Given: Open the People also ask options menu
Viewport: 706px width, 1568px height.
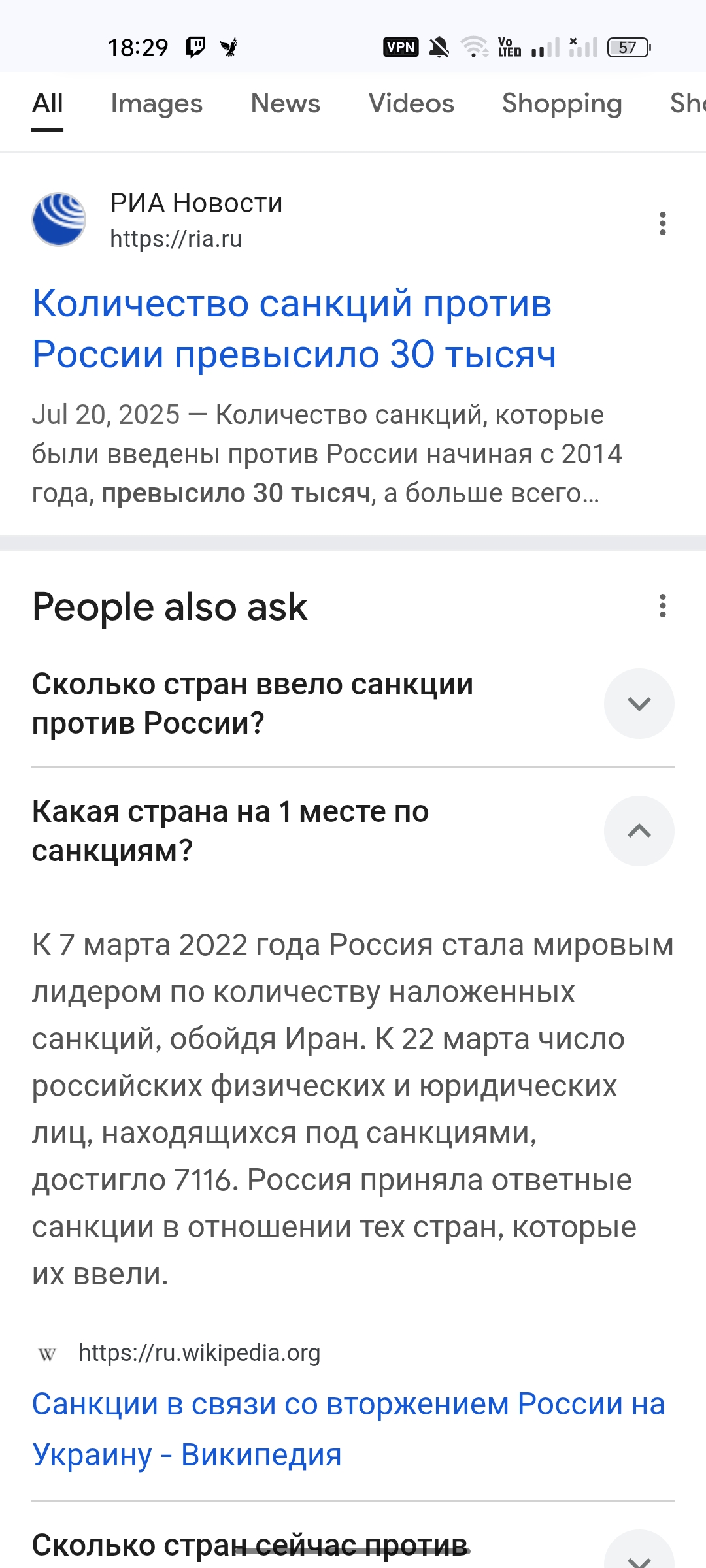Looking at the screenshot, I should 663,606.
